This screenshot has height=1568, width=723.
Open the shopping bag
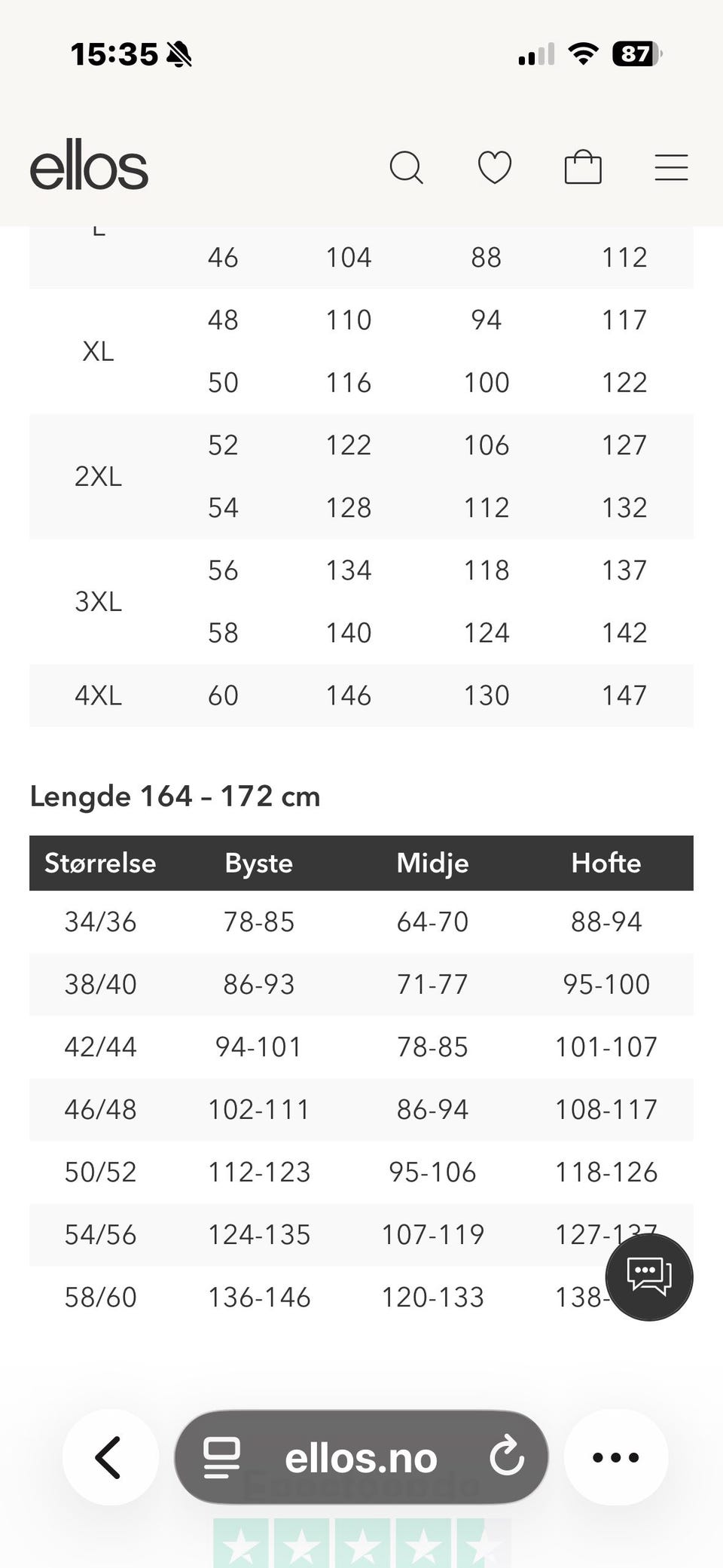(583, 167)
